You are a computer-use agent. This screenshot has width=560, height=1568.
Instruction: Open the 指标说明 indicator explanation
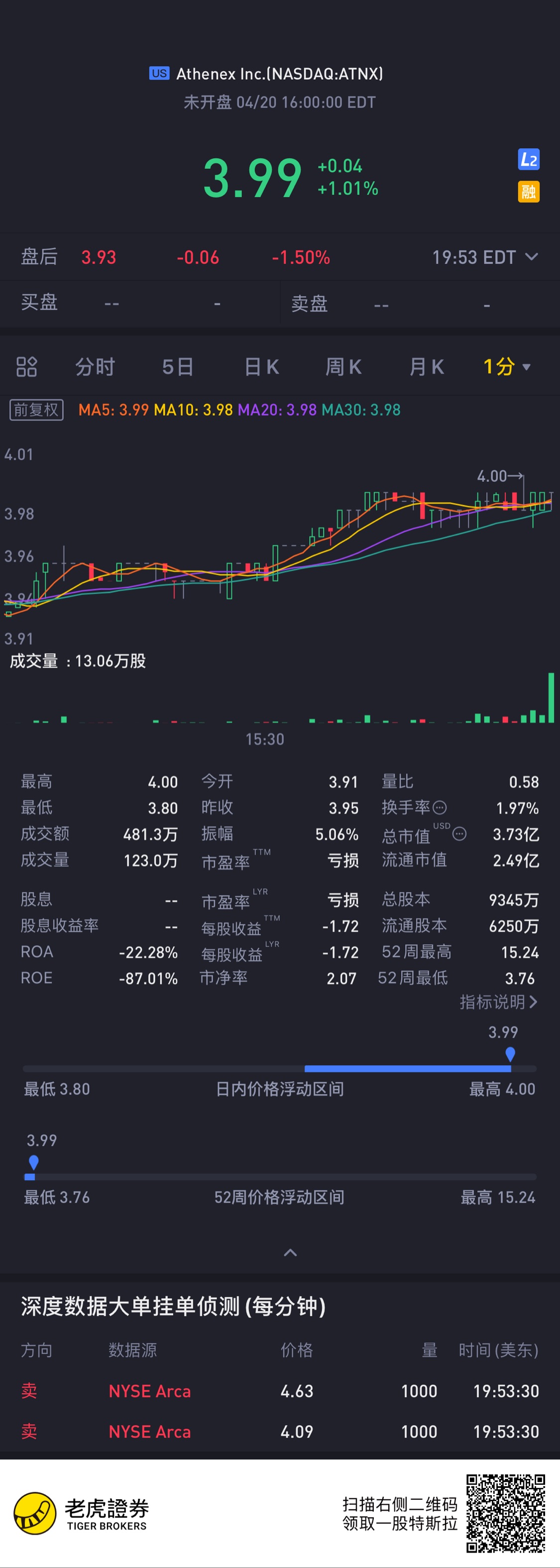498,1002
